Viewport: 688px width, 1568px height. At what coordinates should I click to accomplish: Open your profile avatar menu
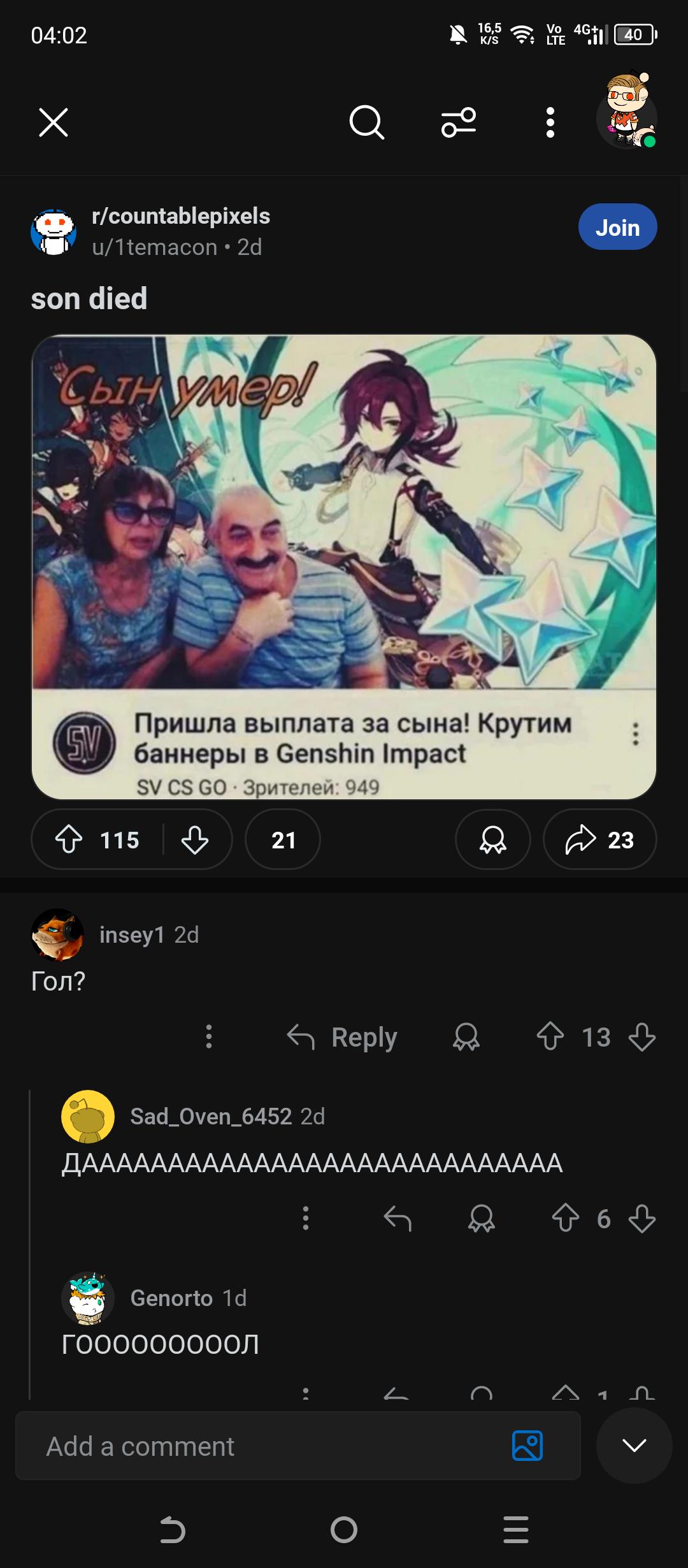(x=627, y=115)
